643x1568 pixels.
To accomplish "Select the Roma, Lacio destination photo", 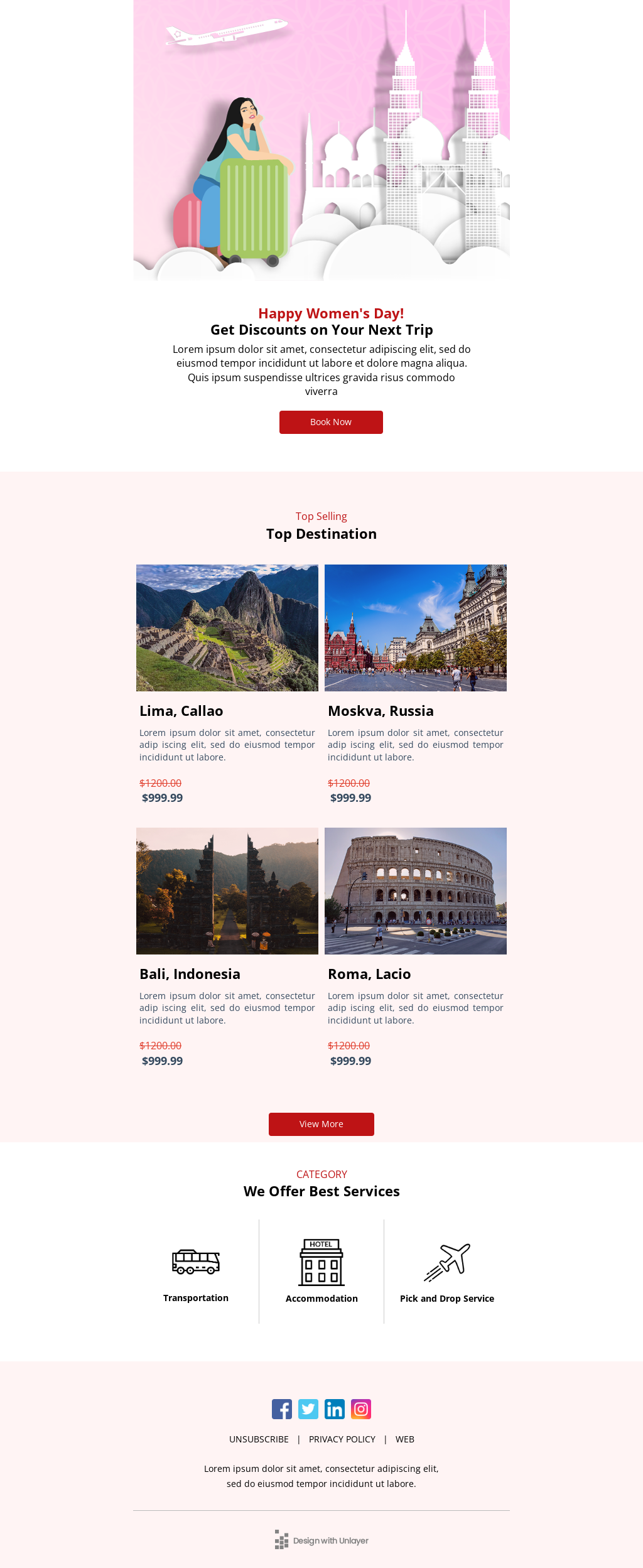I will point(416,890).
